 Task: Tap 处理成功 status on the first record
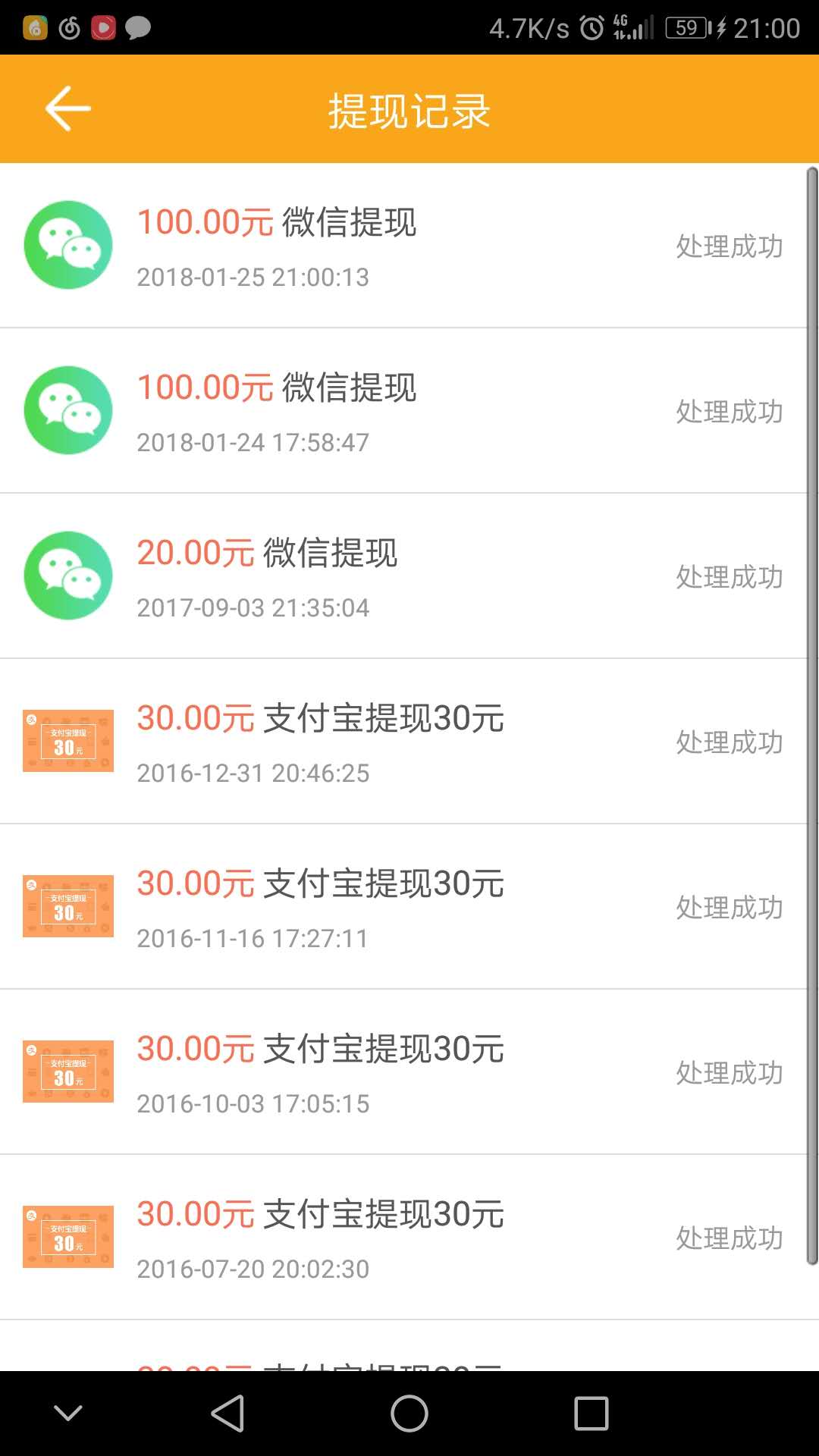click(728, 246)
